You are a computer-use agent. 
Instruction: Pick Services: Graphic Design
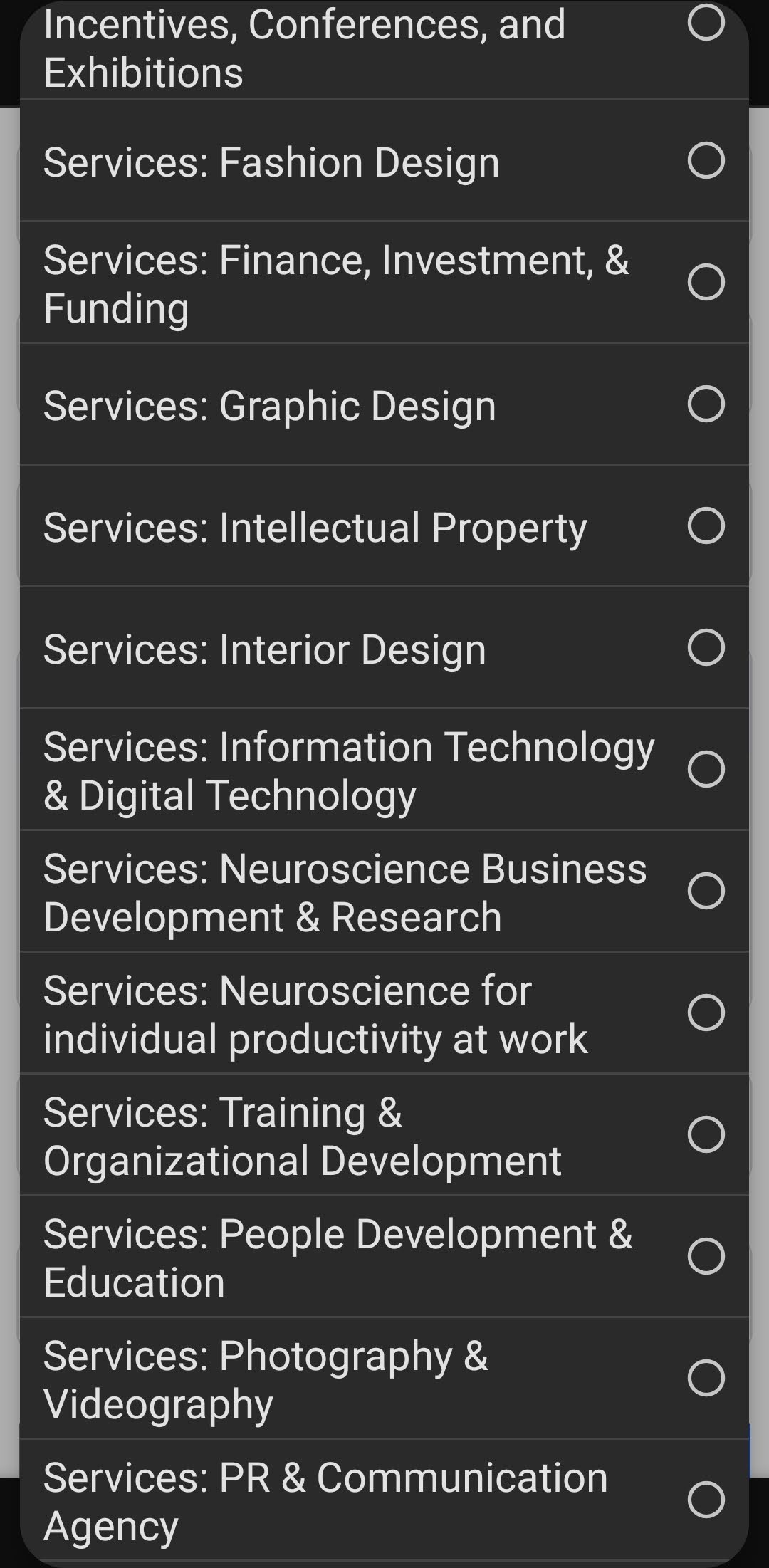(706, 404)
